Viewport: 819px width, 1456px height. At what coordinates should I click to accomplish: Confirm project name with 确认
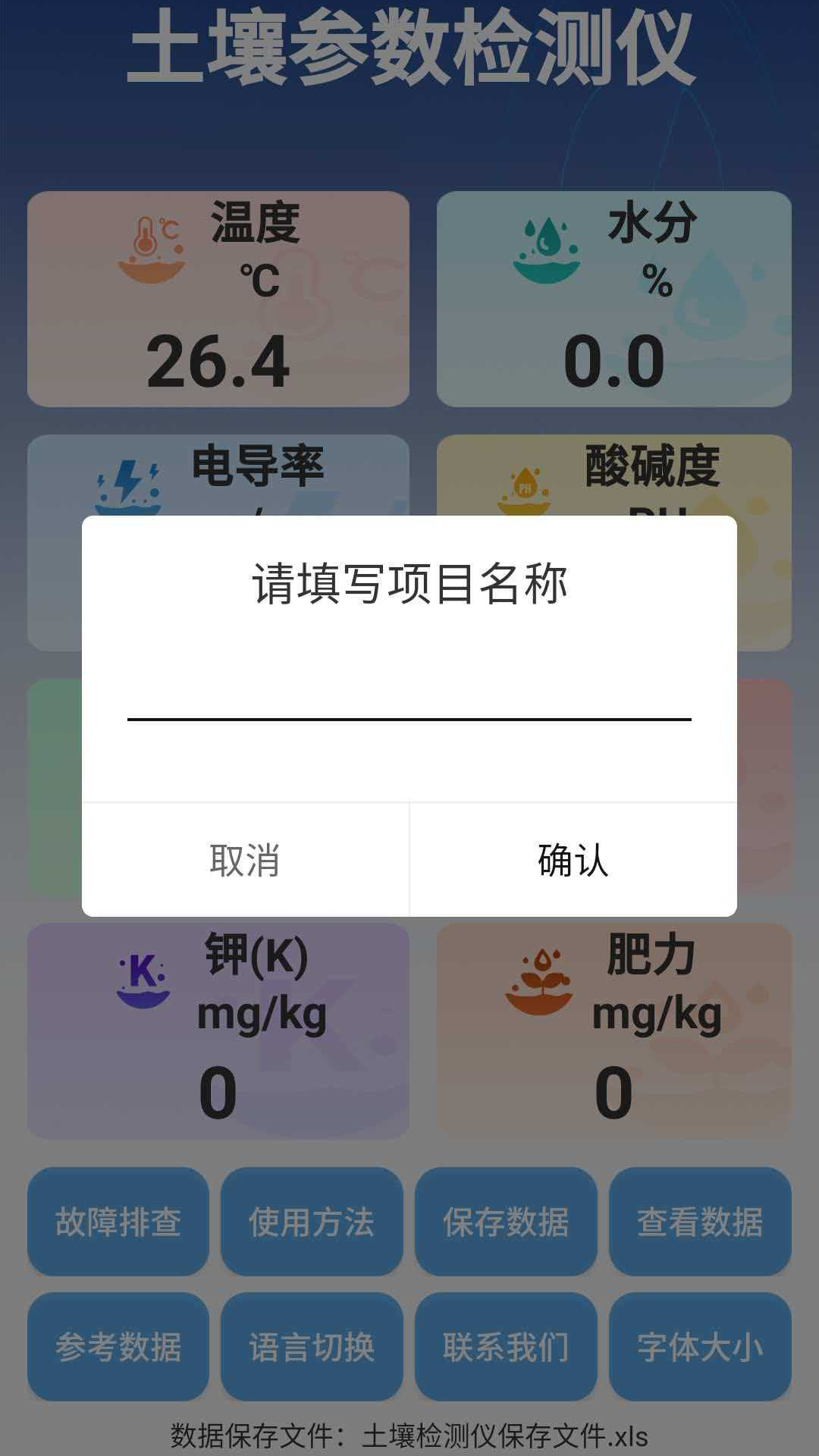[x=572, y=859]
